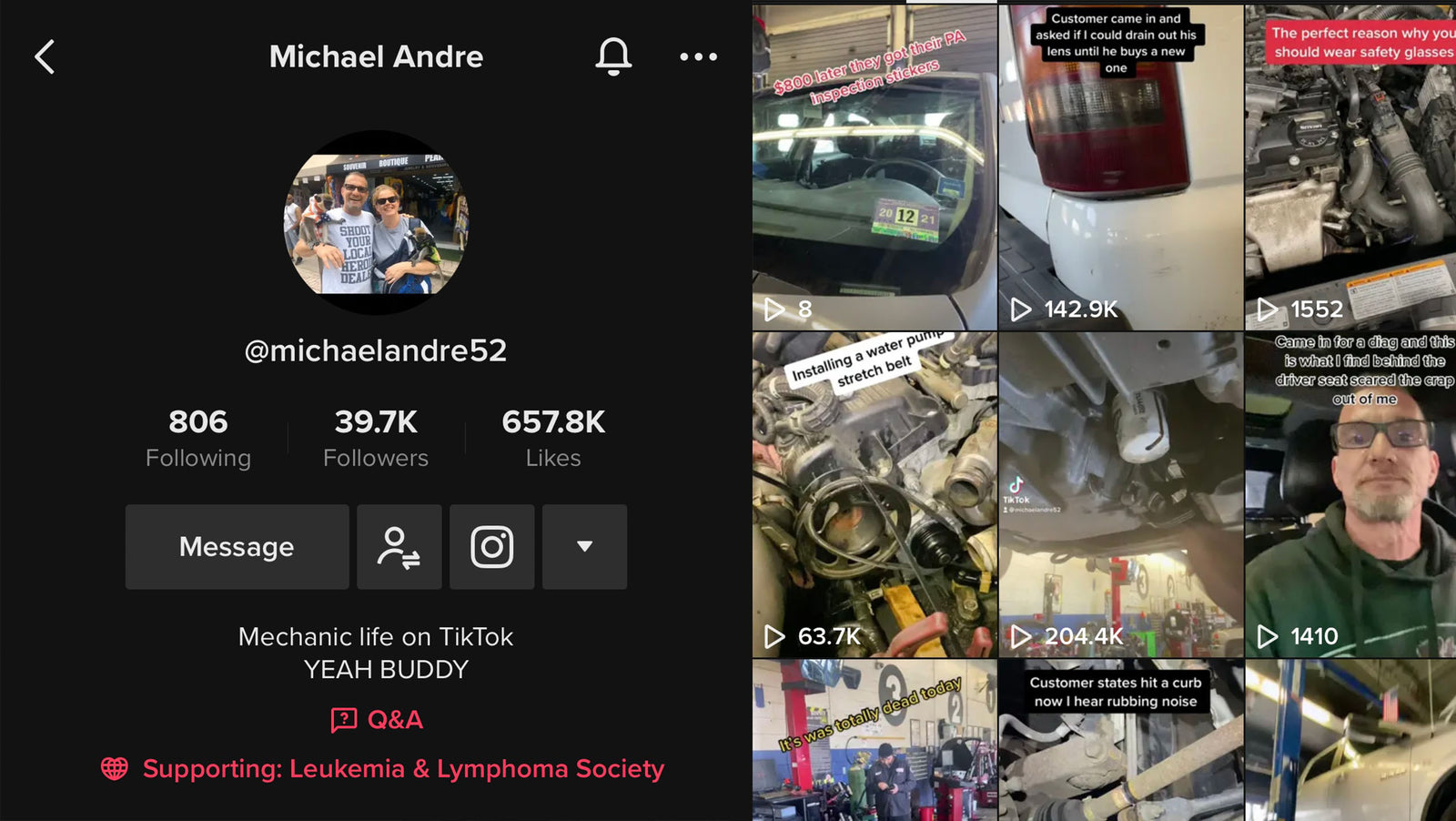This screenshot has width=1456, height=821.
Task: Open the safety glasses video
Action: tap(1351, 168)
